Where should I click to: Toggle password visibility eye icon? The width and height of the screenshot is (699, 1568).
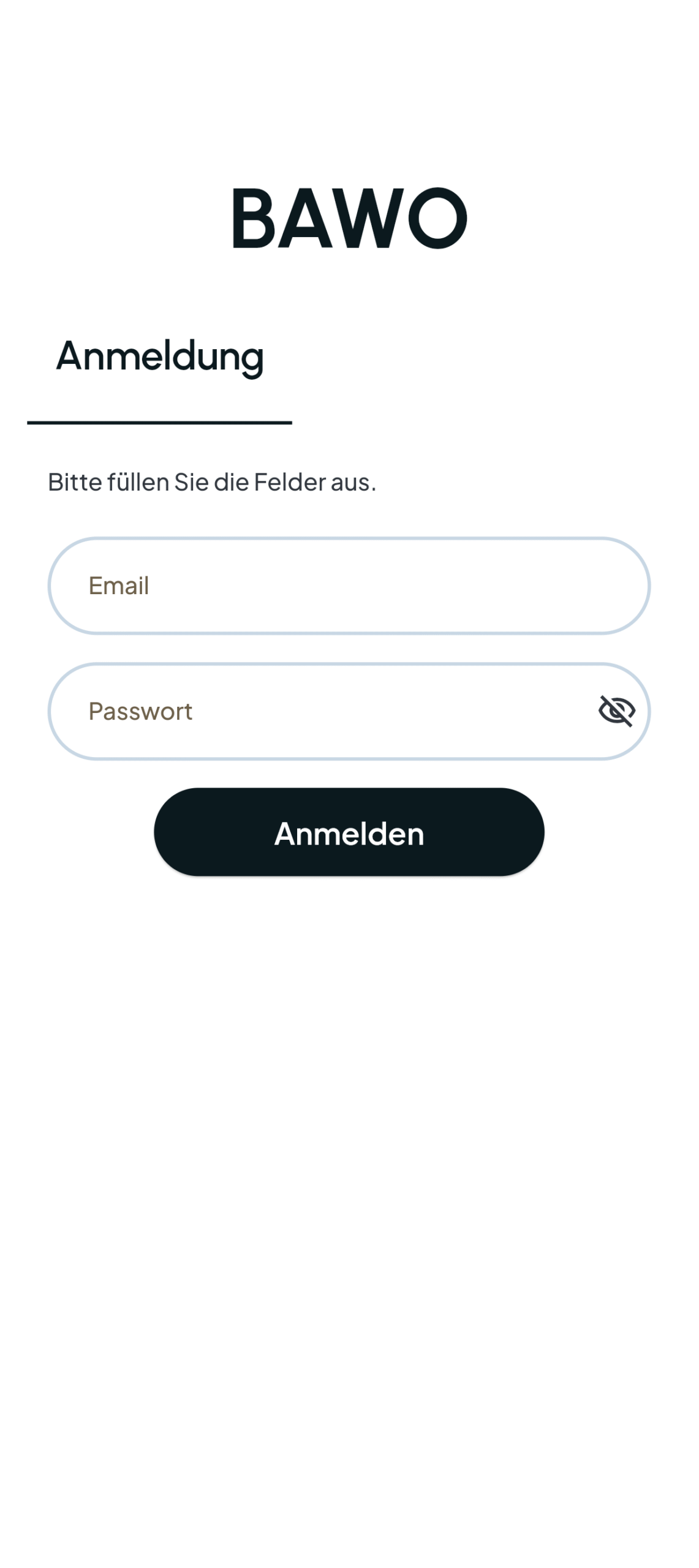[616, 711]
